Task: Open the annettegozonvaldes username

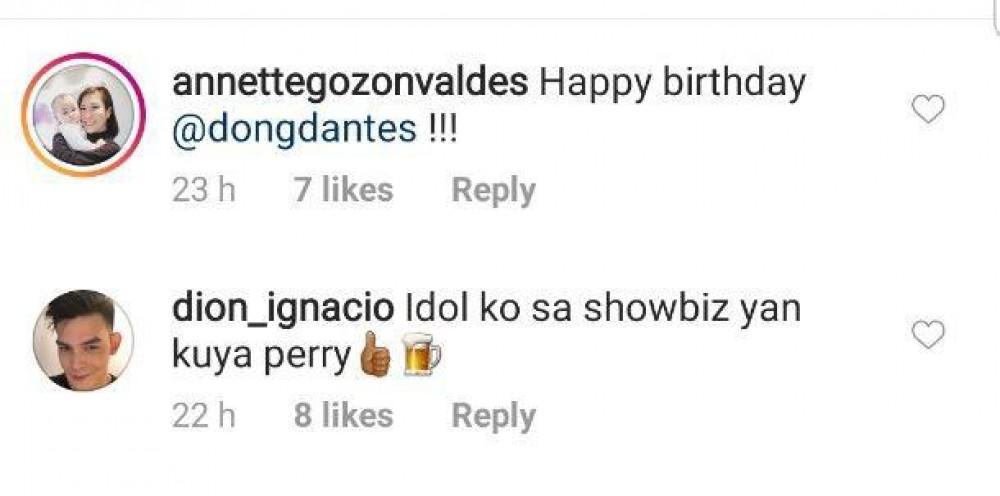Action: [x=350, y=84]
